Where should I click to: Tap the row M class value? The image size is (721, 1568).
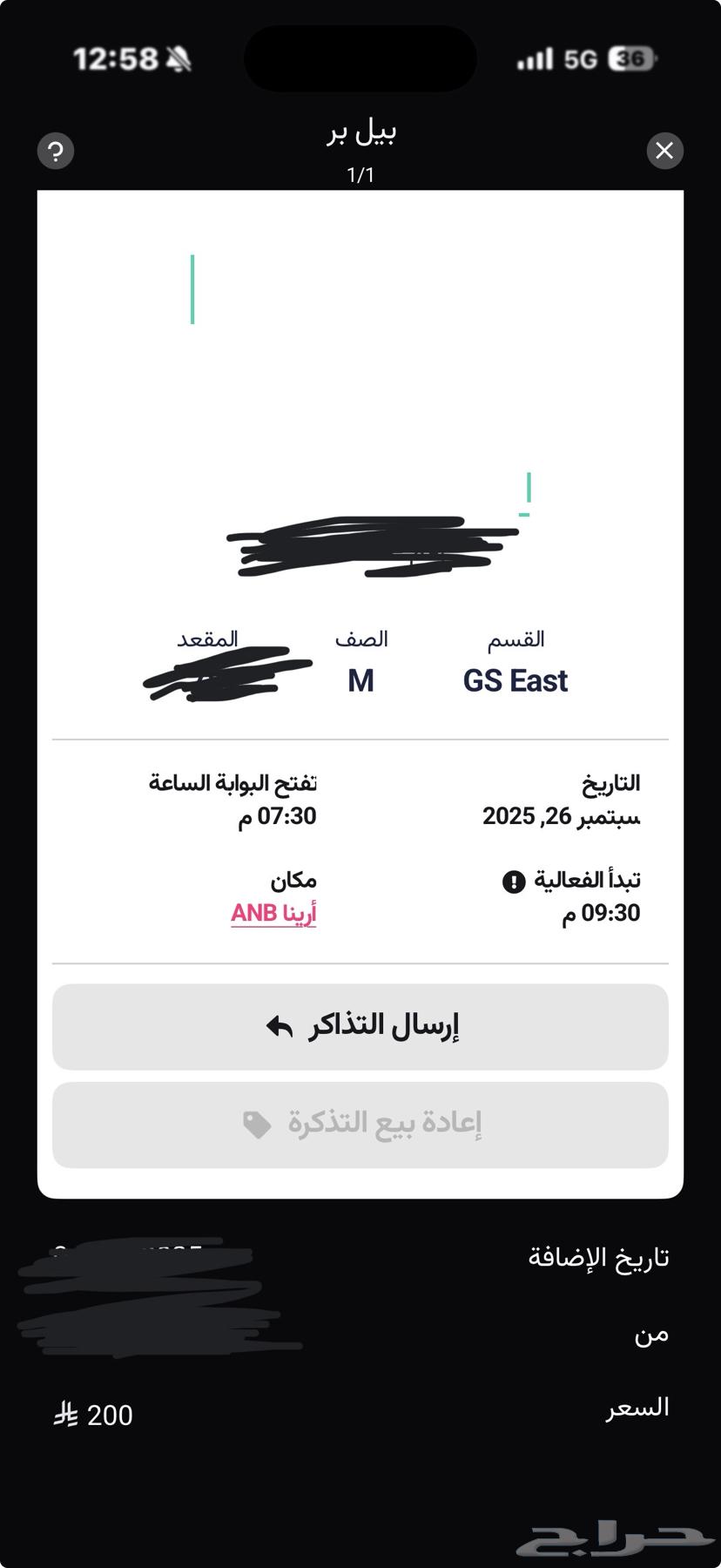(362, 681)
